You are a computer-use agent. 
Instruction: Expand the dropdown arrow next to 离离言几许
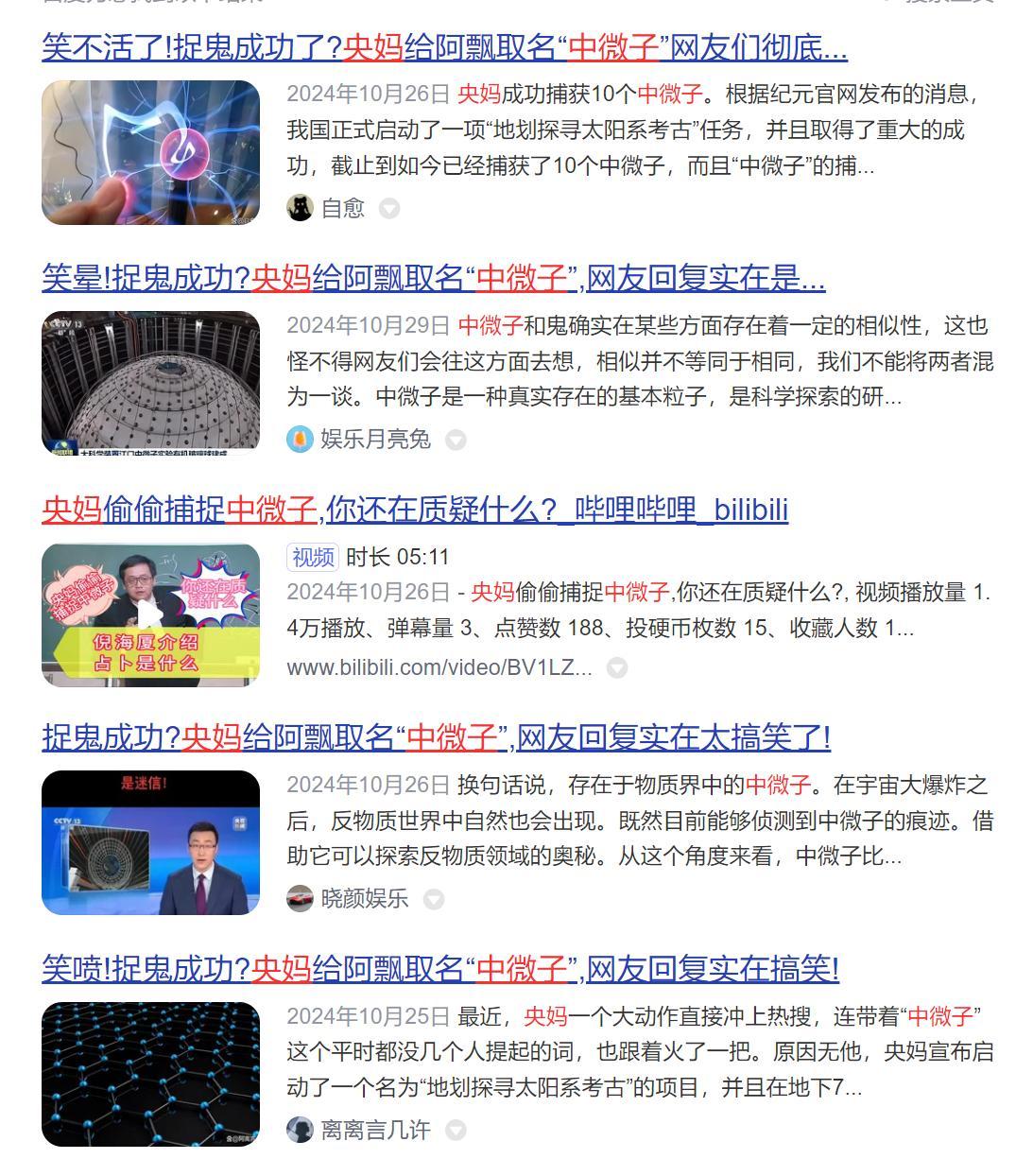click(x=456, y=1130)
